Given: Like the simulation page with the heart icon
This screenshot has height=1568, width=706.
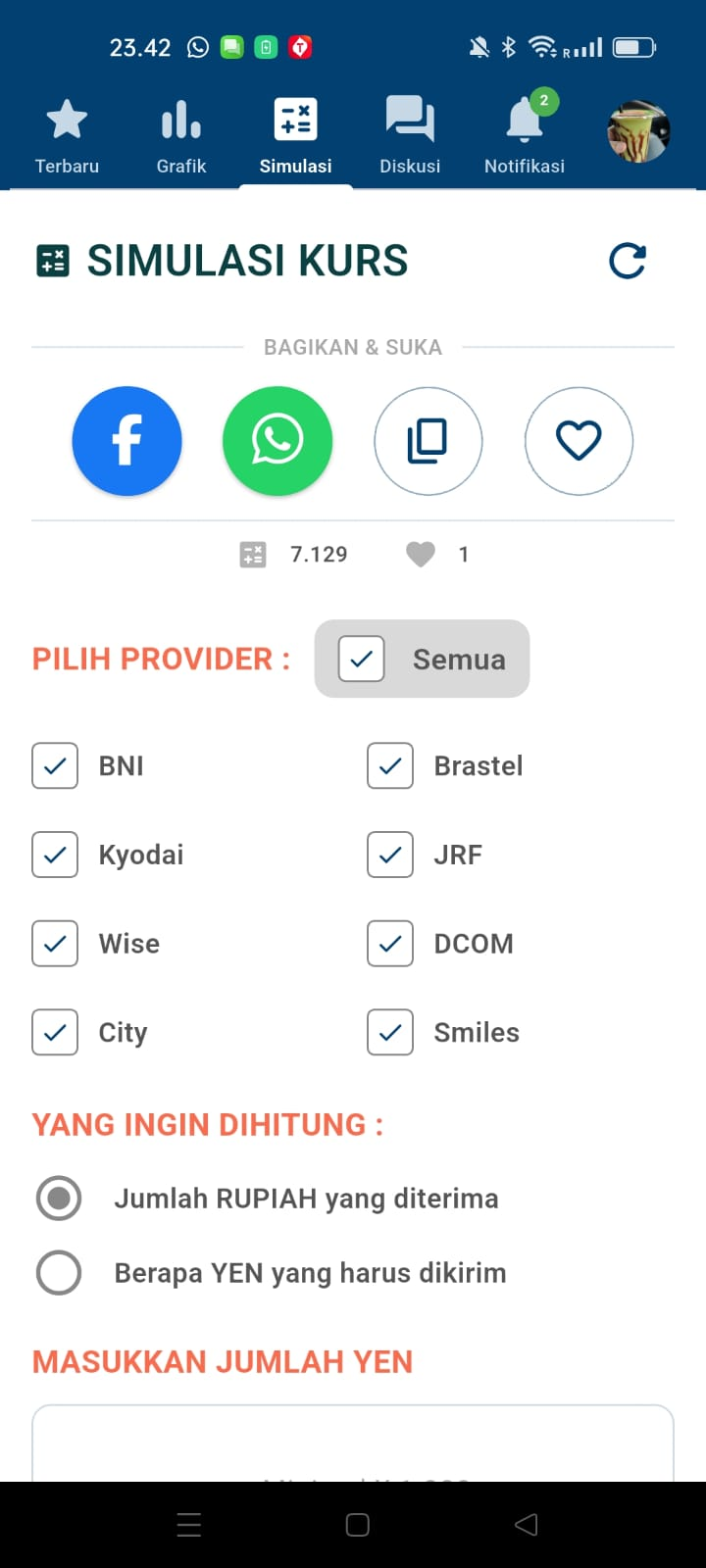Looking at the screenshot, I should [579, 441].
